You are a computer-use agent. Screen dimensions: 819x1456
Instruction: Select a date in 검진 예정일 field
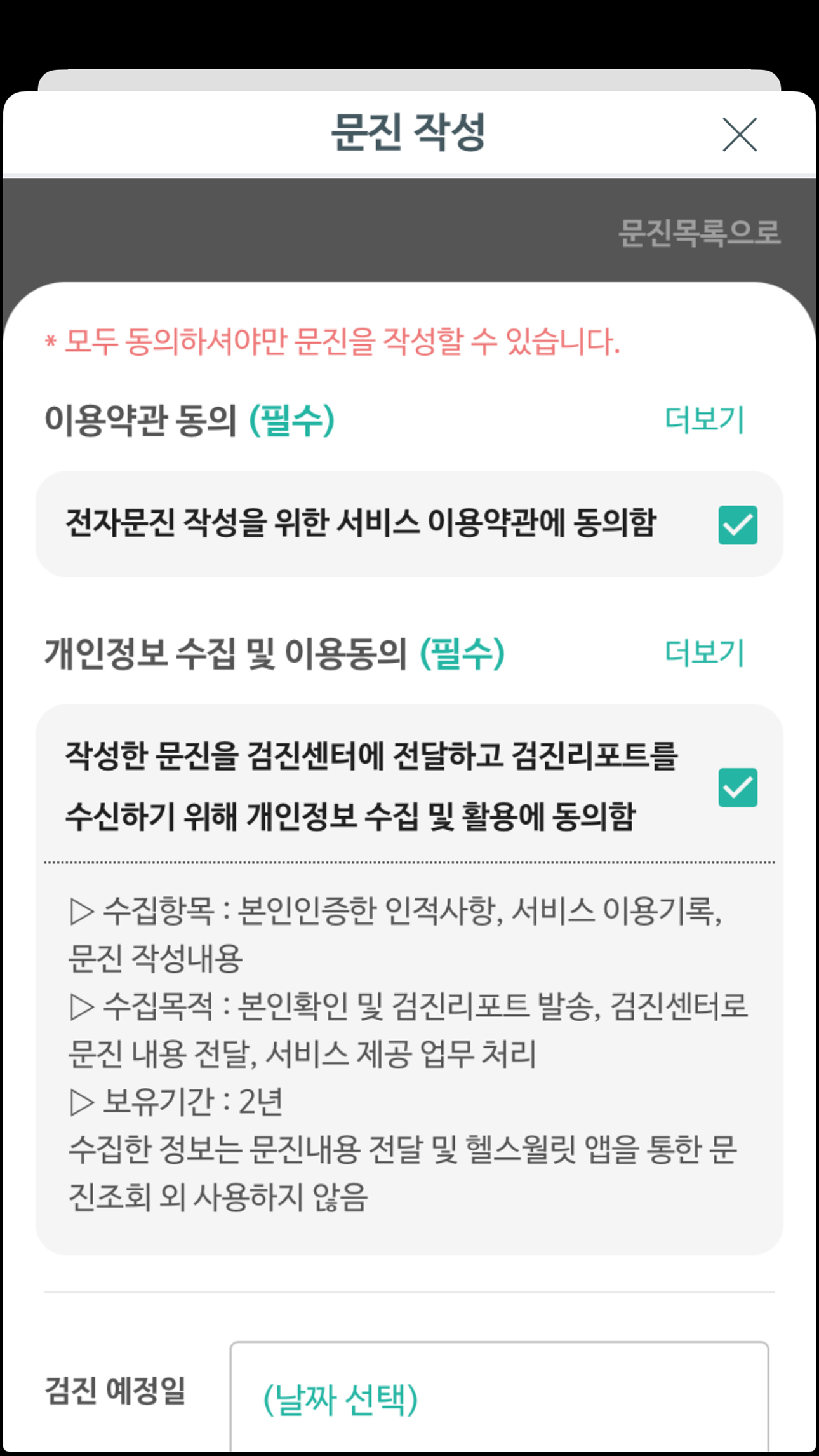499,1399
